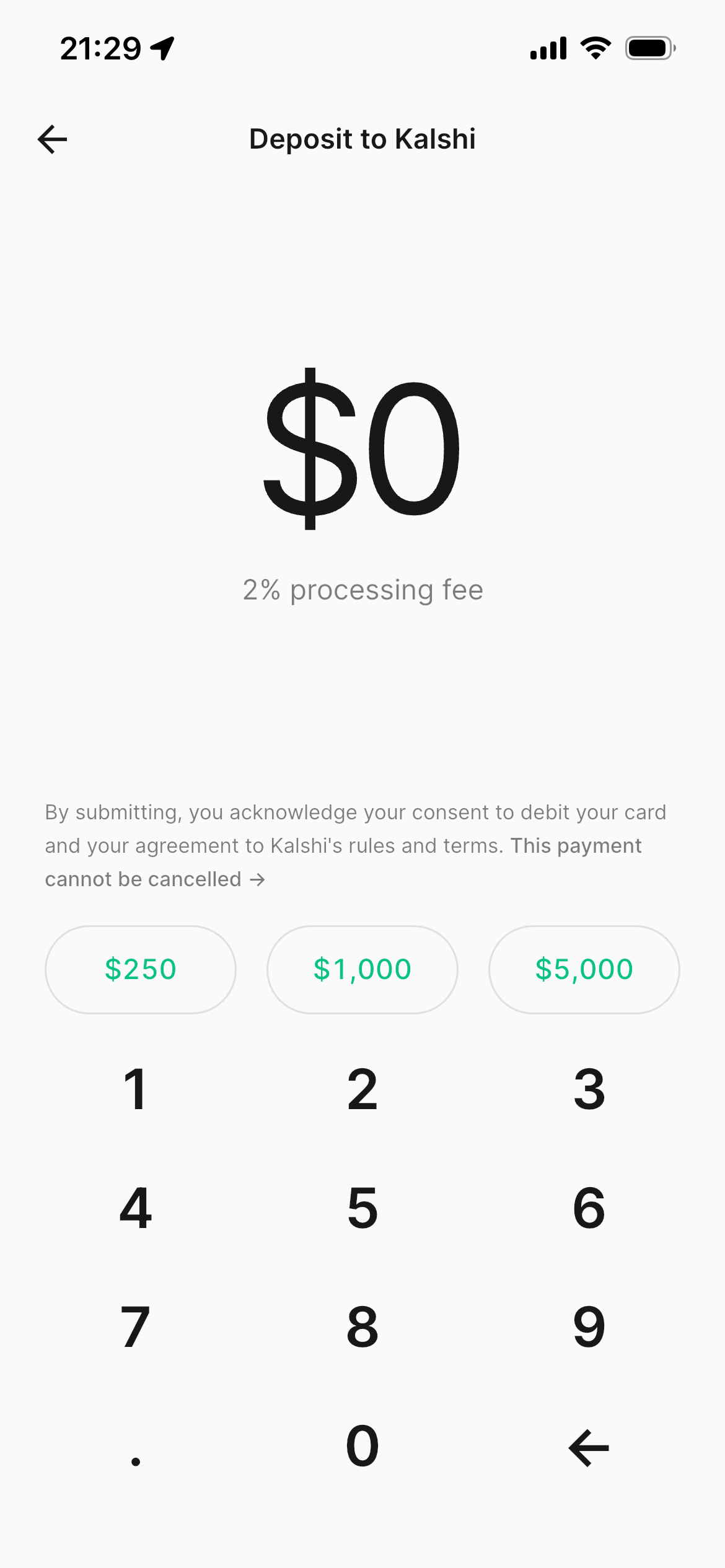Enter a zero using the keypad
Viewport: 725px width, 1568px height.
tap(362, 1446)
